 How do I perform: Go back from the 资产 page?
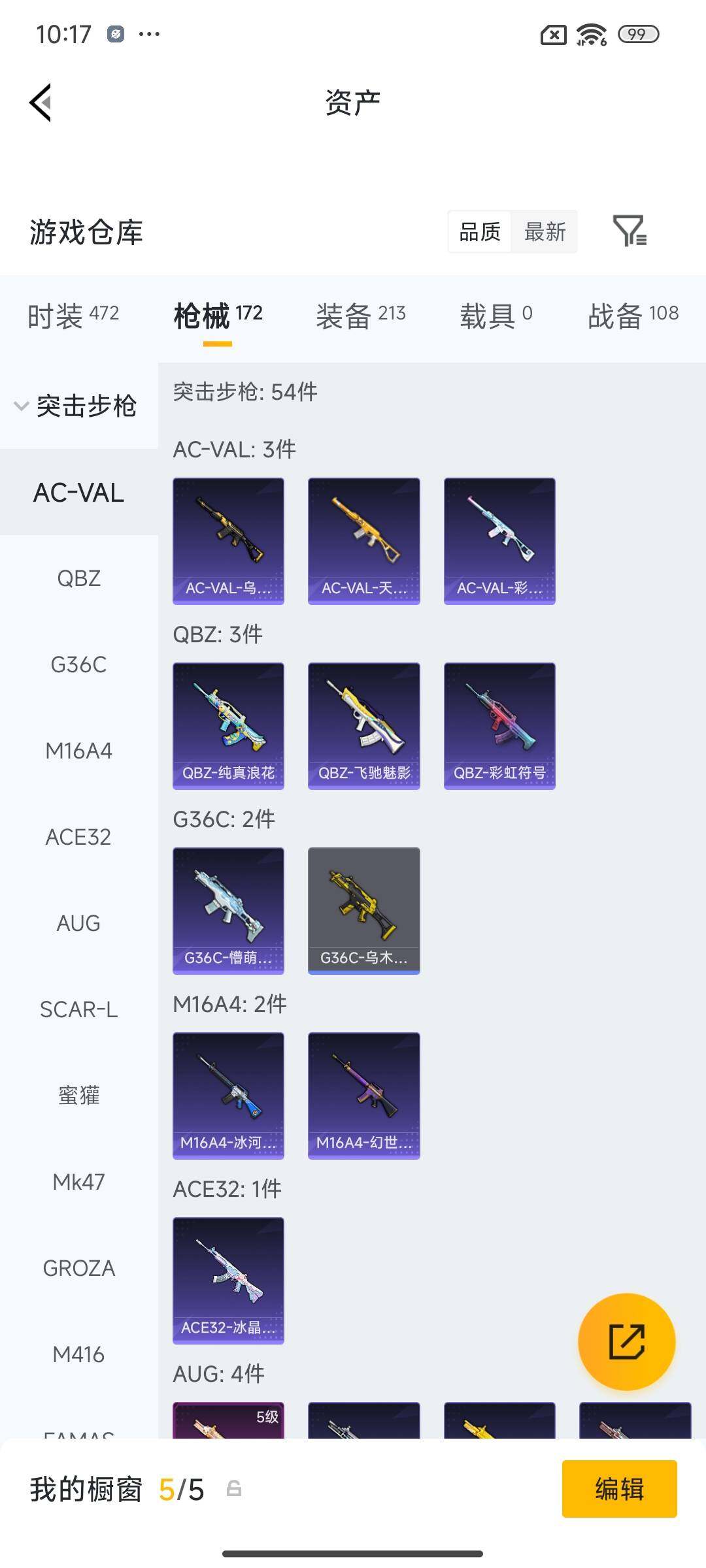(x=41, y=103)
